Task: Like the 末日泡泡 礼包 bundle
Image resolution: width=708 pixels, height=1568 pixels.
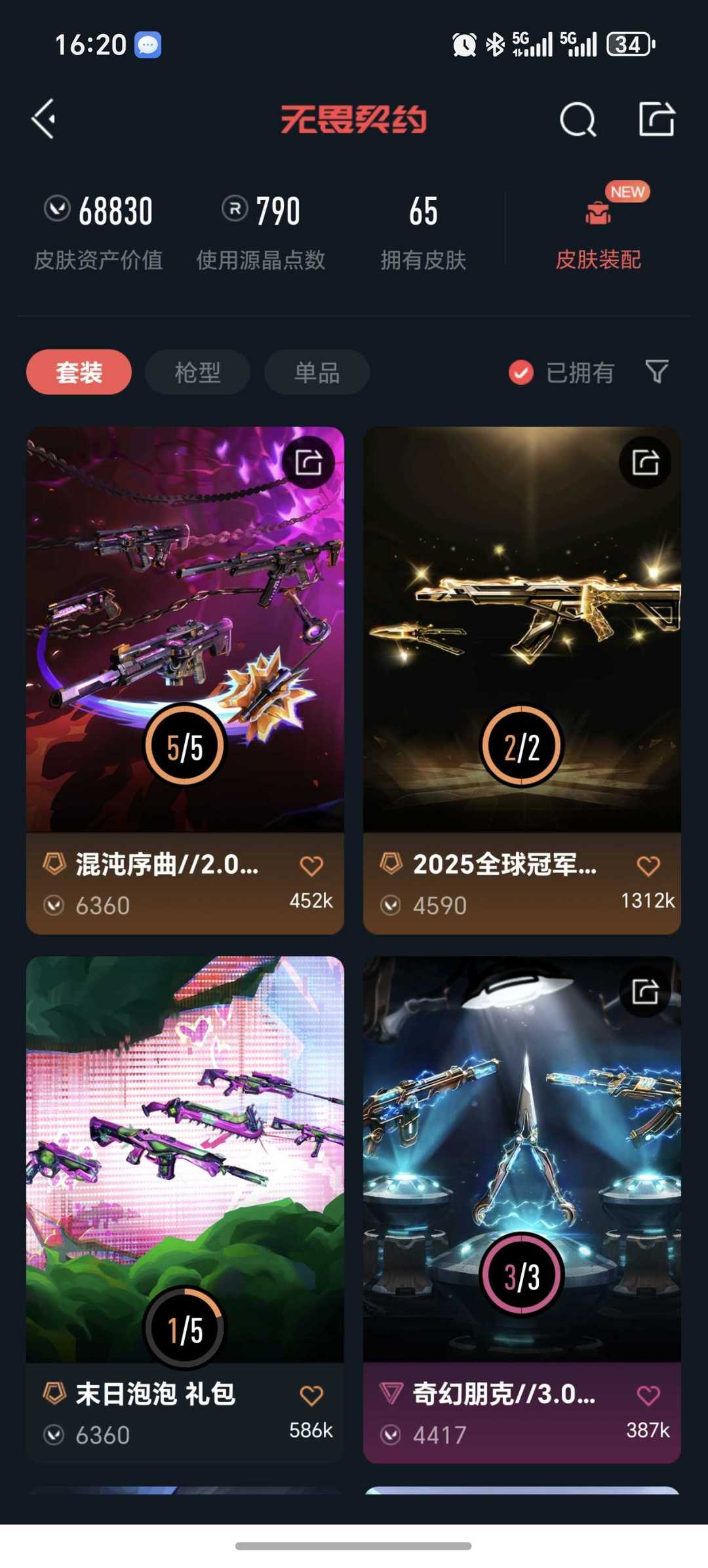Action: [x=311, y=1395]
